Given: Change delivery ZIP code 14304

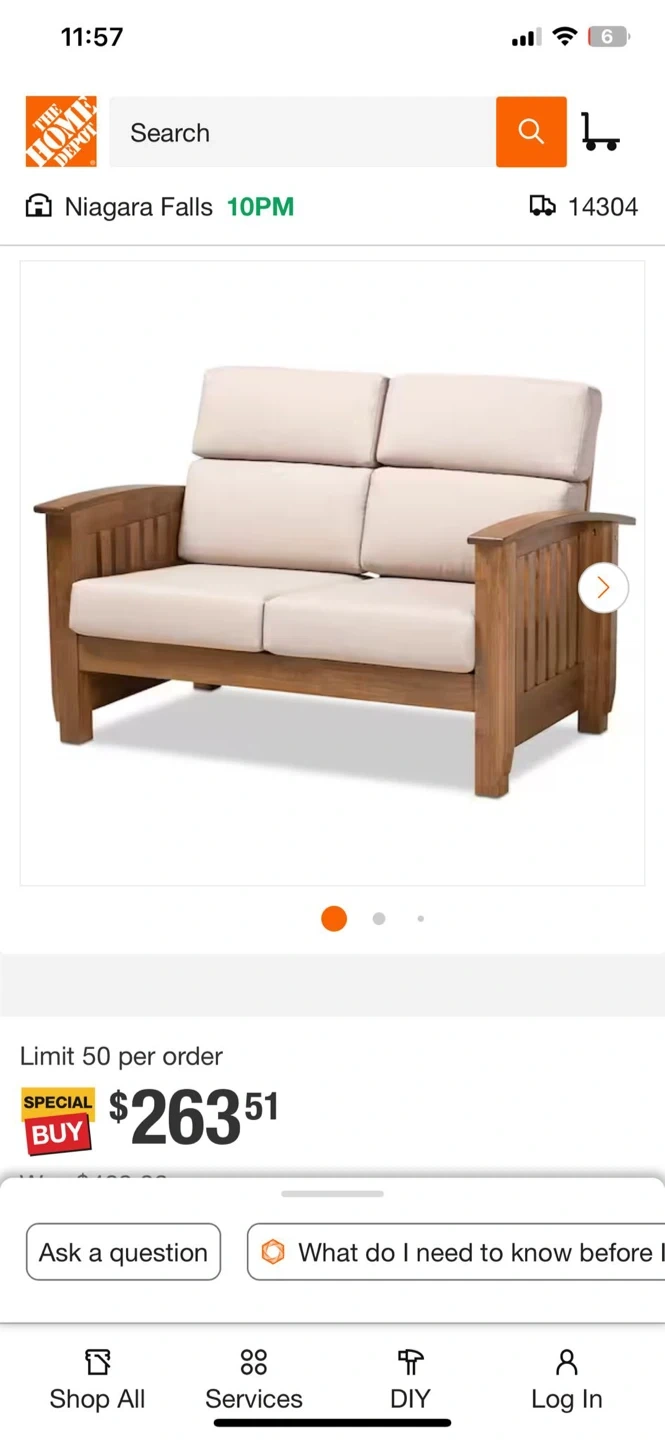Looking at the screenshot, I should 584,207.
